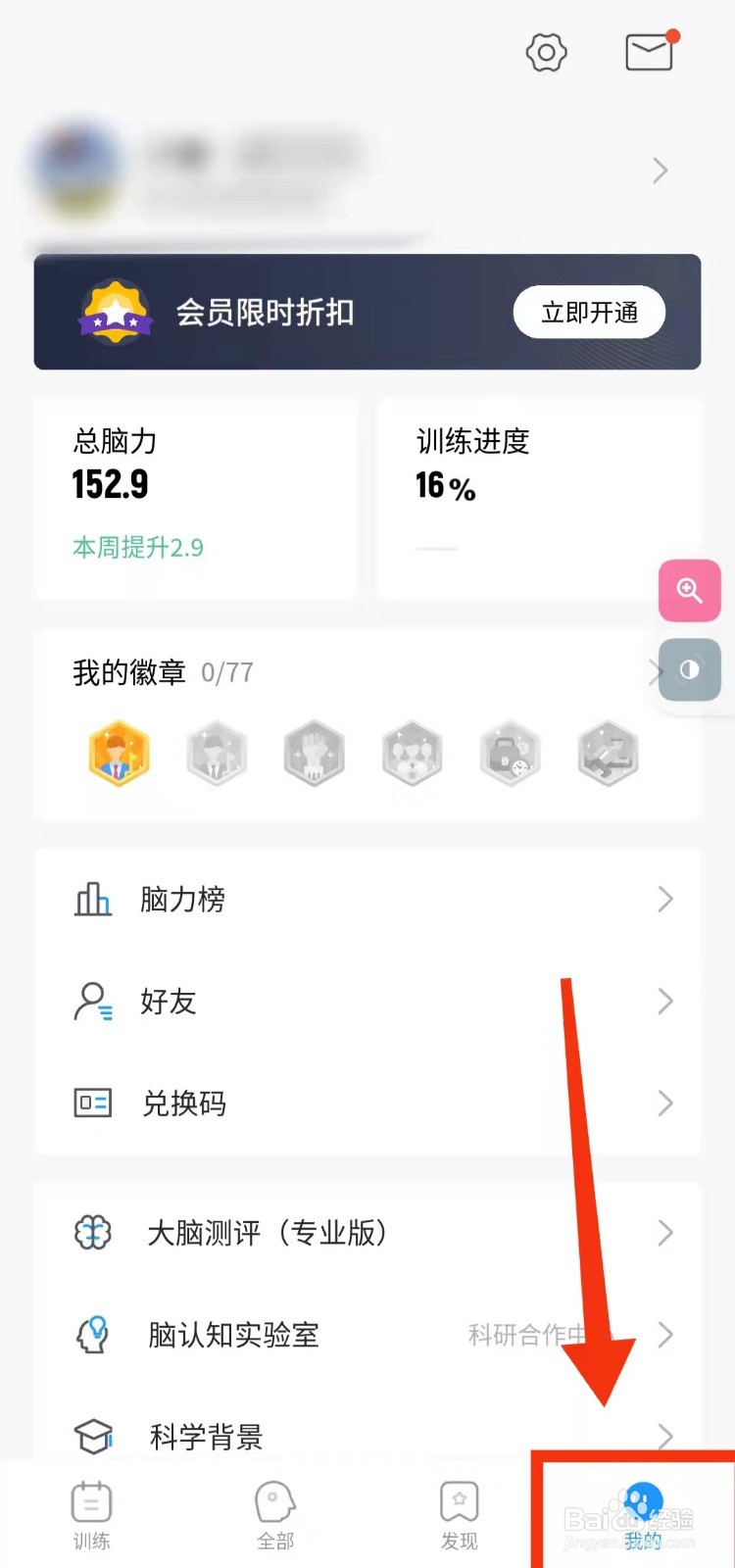Image resolution: width=735 pixels, height=1568 pixels.
Task: Expand the 脑认知实验室 entry
Action: point(666,1334)
